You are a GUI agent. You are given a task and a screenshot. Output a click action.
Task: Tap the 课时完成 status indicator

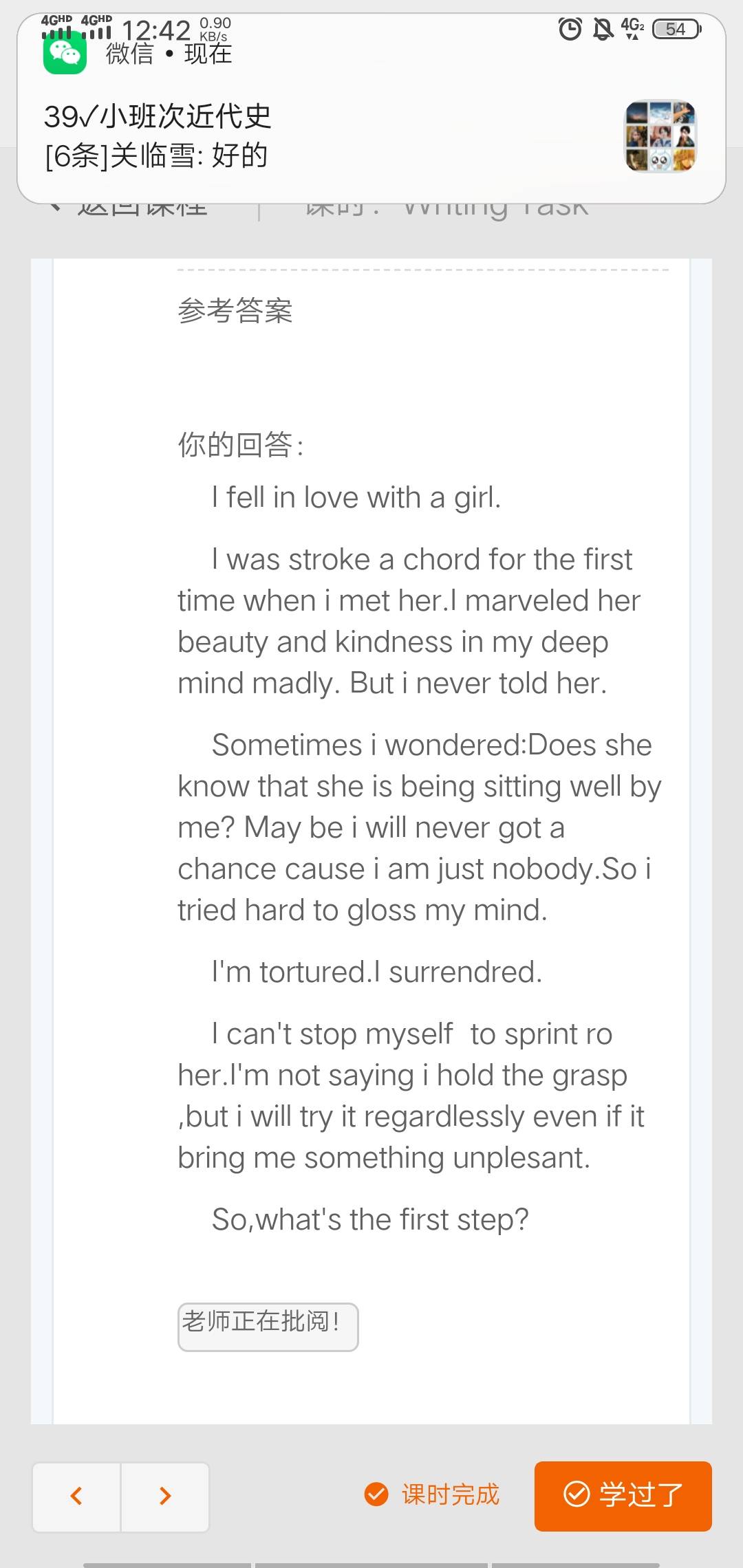432,1494
